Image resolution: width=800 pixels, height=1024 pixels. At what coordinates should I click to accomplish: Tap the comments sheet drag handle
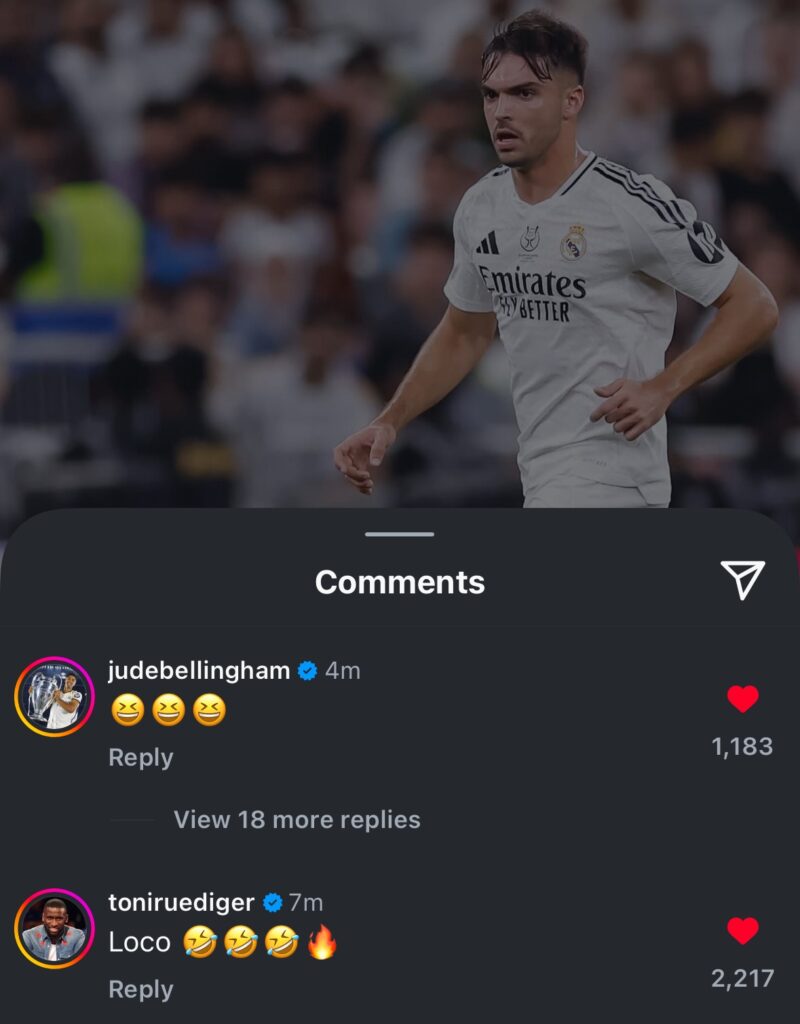400,534
